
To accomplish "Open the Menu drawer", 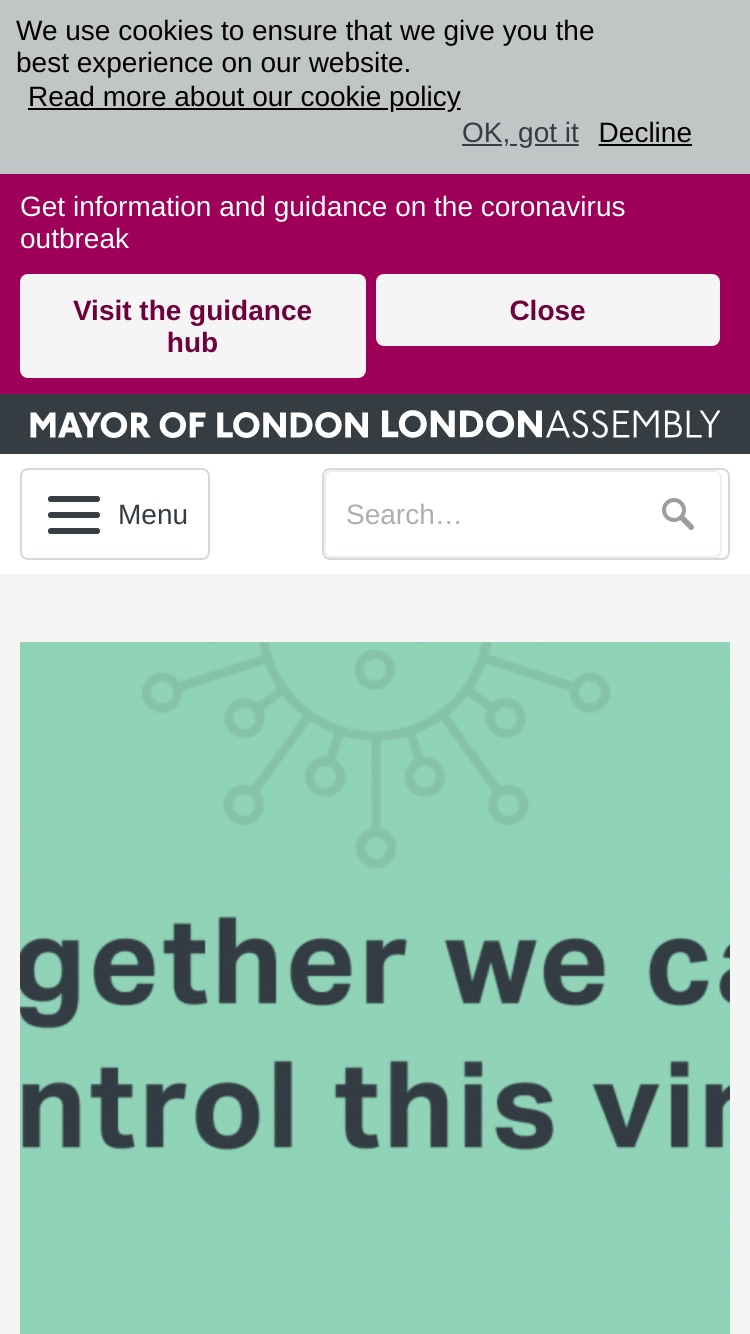I will pos(115,514).
